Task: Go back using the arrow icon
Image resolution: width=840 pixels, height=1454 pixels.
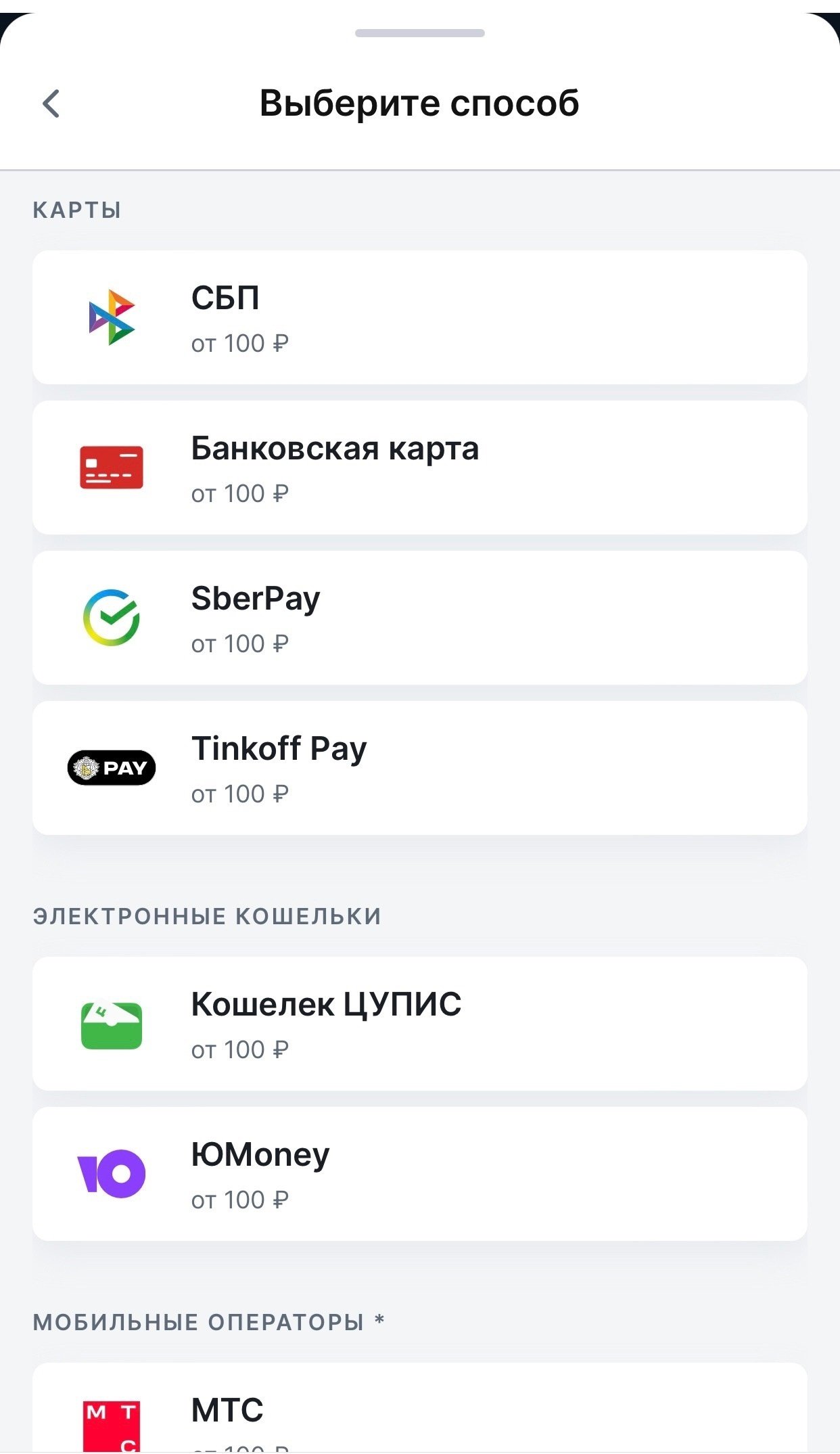Action: pos(51,104)
